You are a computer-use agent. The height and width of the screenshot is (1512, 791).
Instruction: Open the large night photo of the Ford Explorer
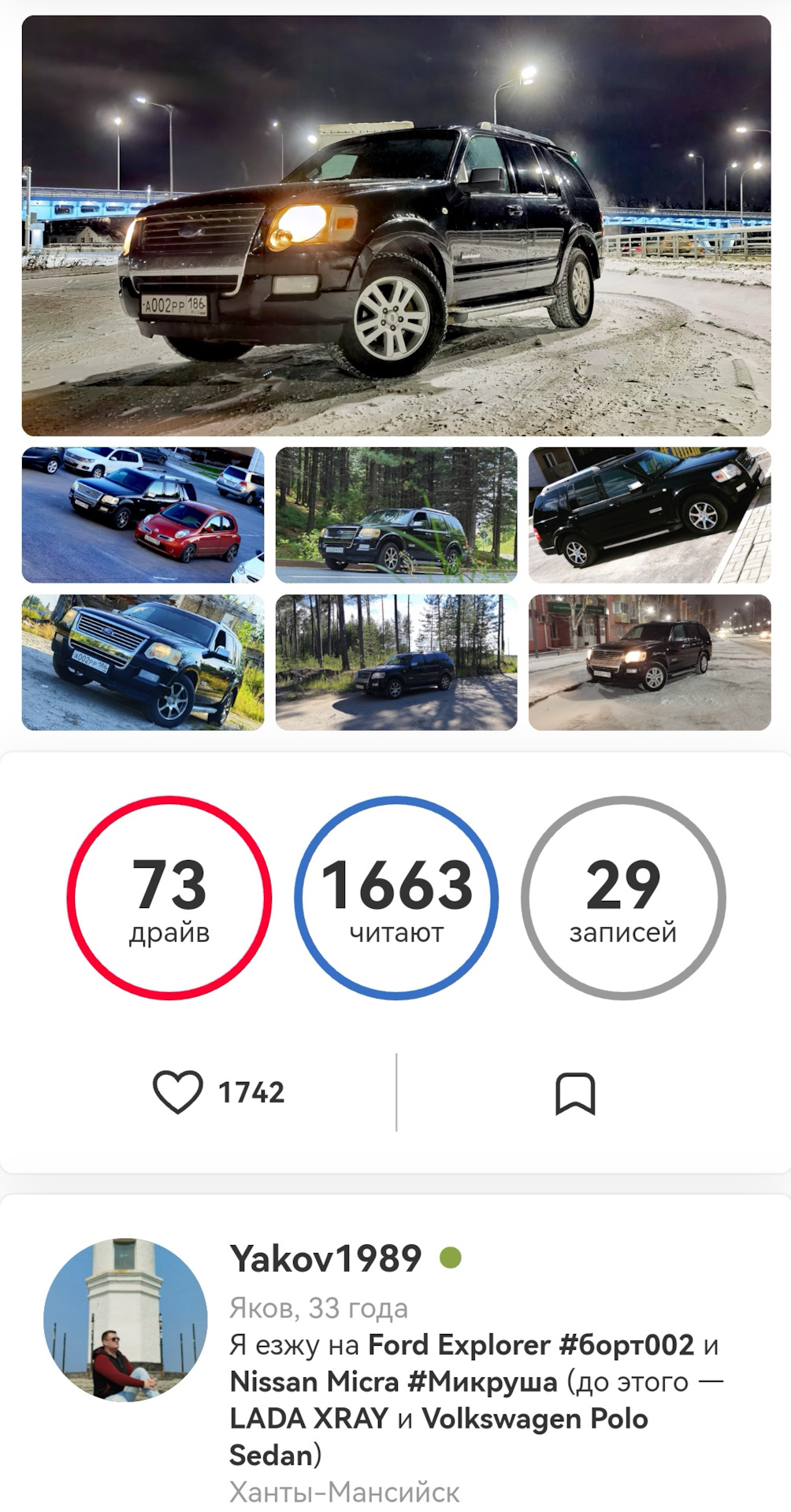pyautogui.click(x=395, y=225)
